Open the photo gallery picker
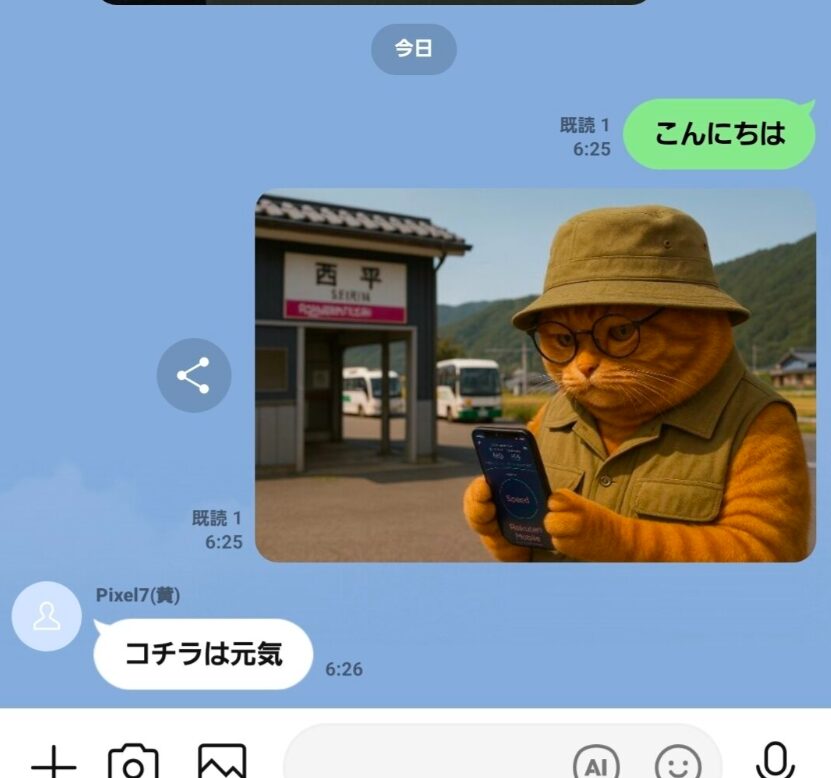831x778 pixels. [221, 763]
